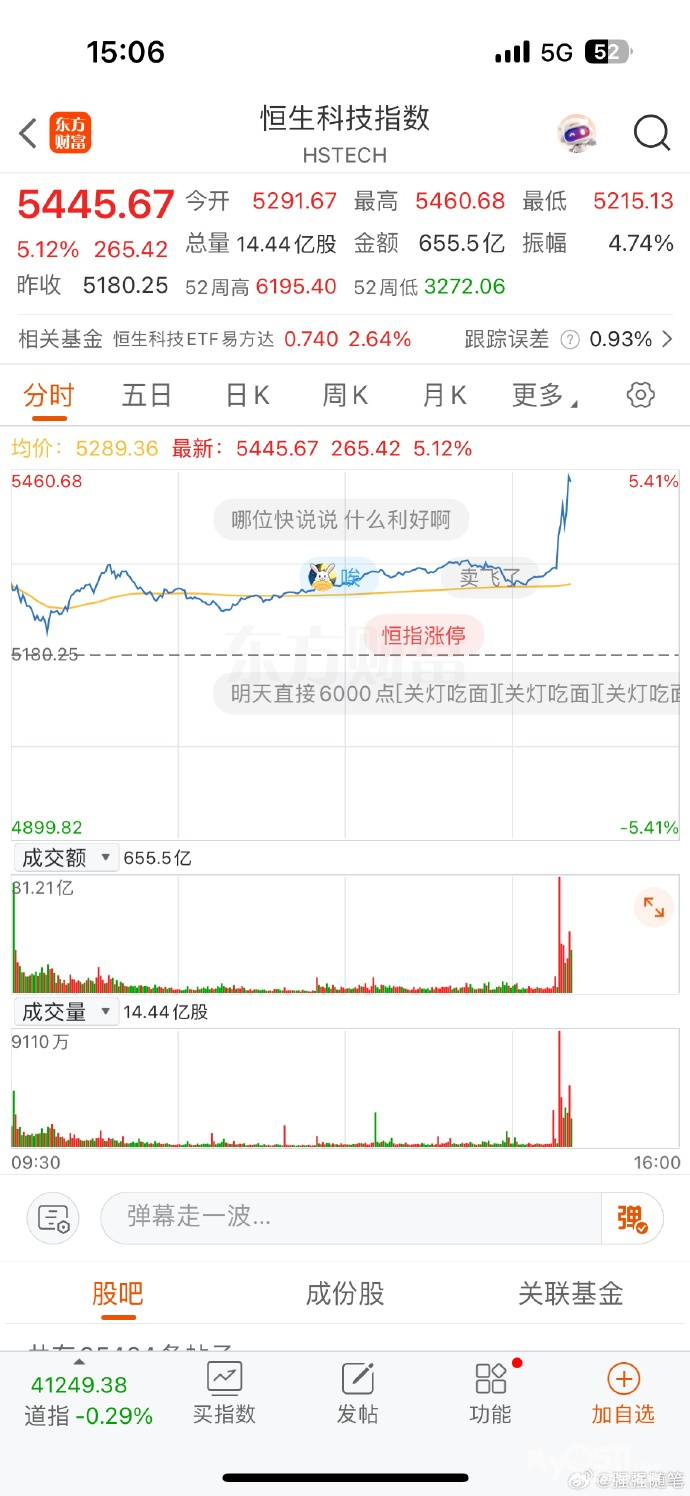Expand the 成交额 indicator dropdown
The width and height of the screenshot is (690, 1496).
(65, 858)
